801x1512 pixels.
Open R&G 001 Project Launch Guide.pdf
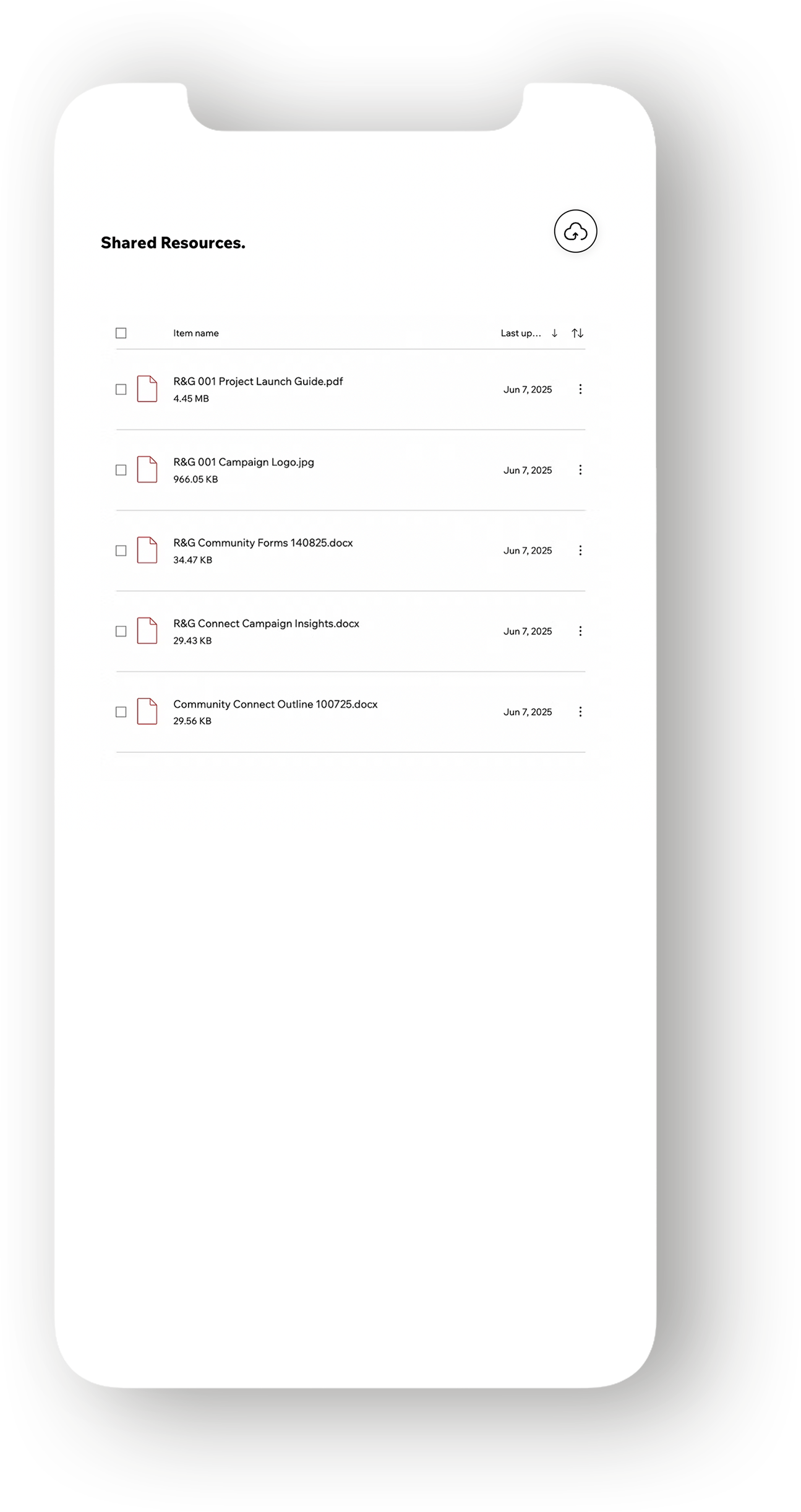click(257, 382)
